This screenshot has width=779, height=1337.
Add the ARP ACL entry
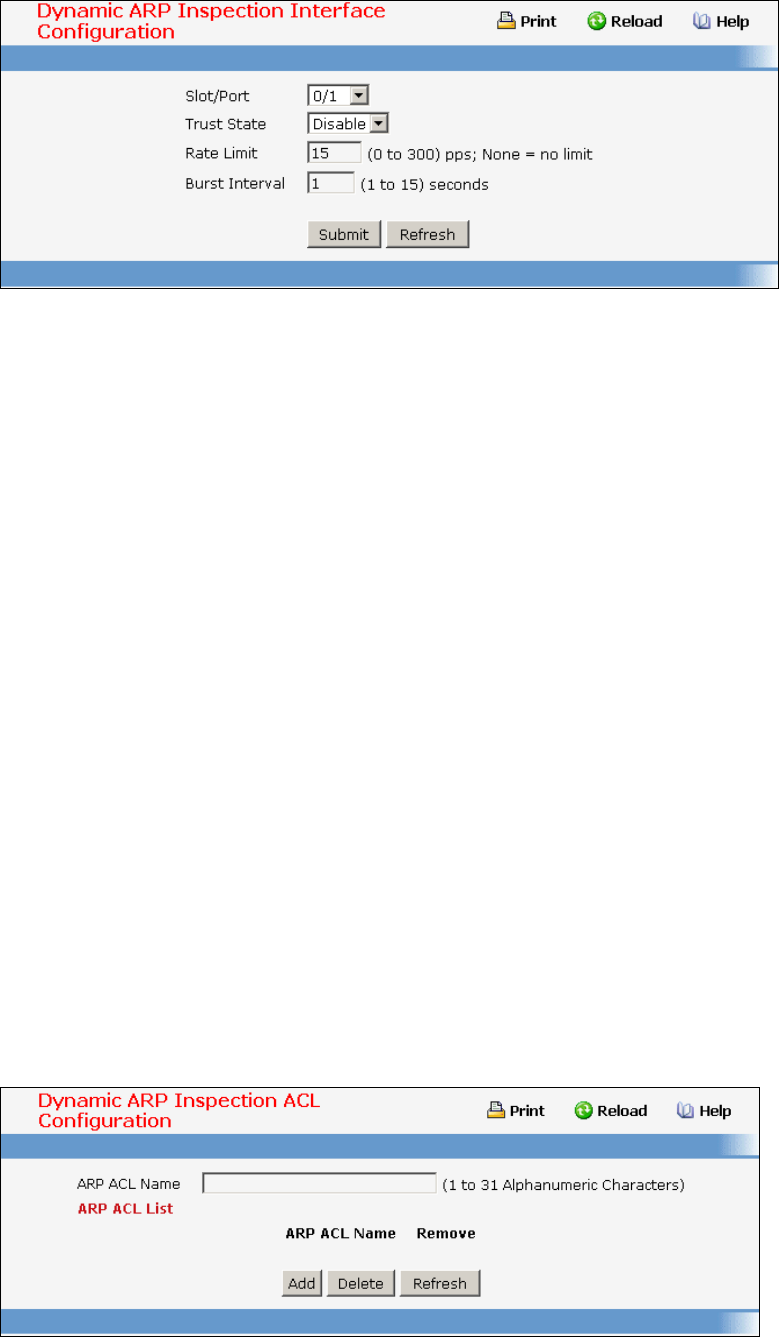click(x=302, y=1283)
